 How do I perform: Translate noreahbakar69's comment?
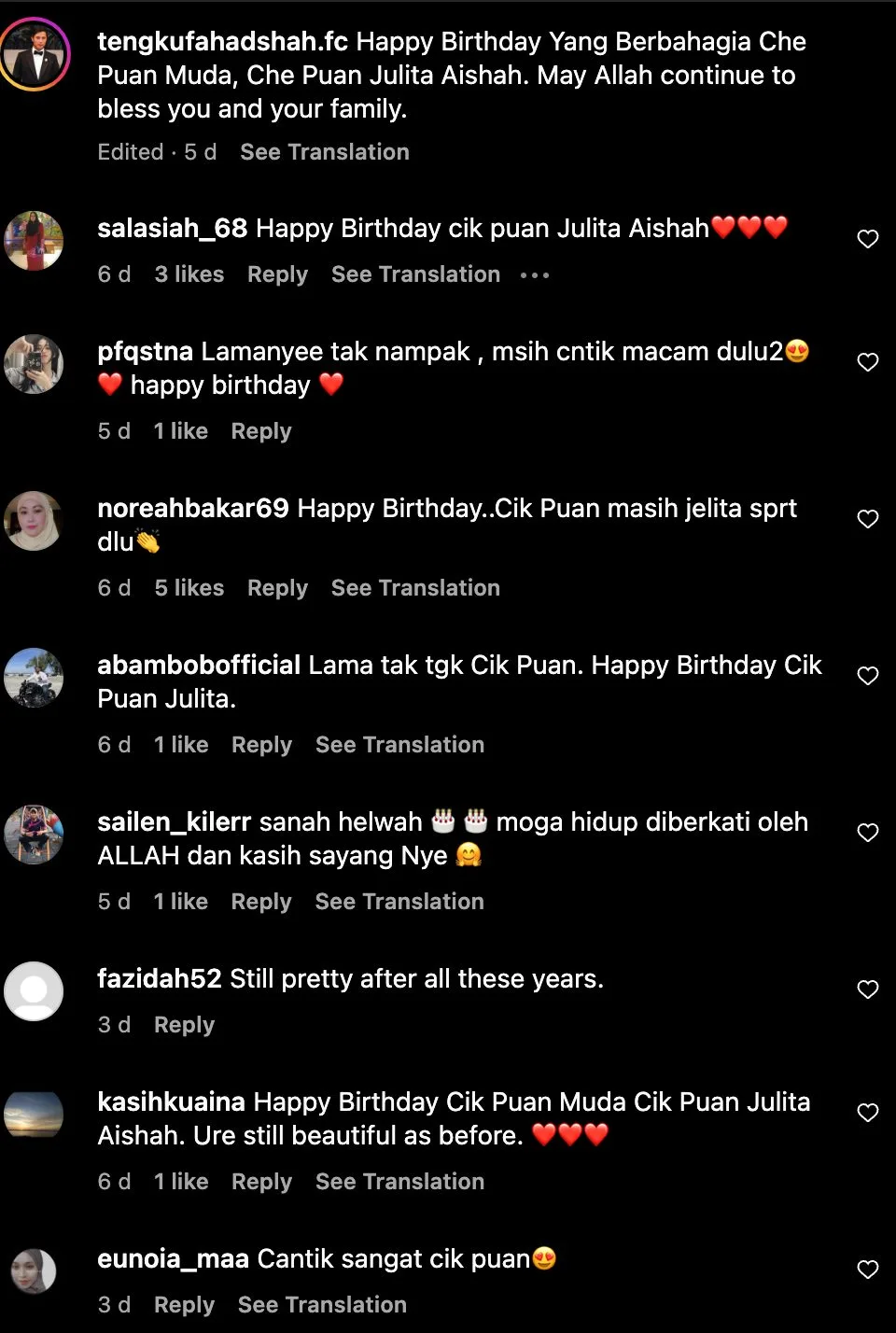tap(415, 588)
